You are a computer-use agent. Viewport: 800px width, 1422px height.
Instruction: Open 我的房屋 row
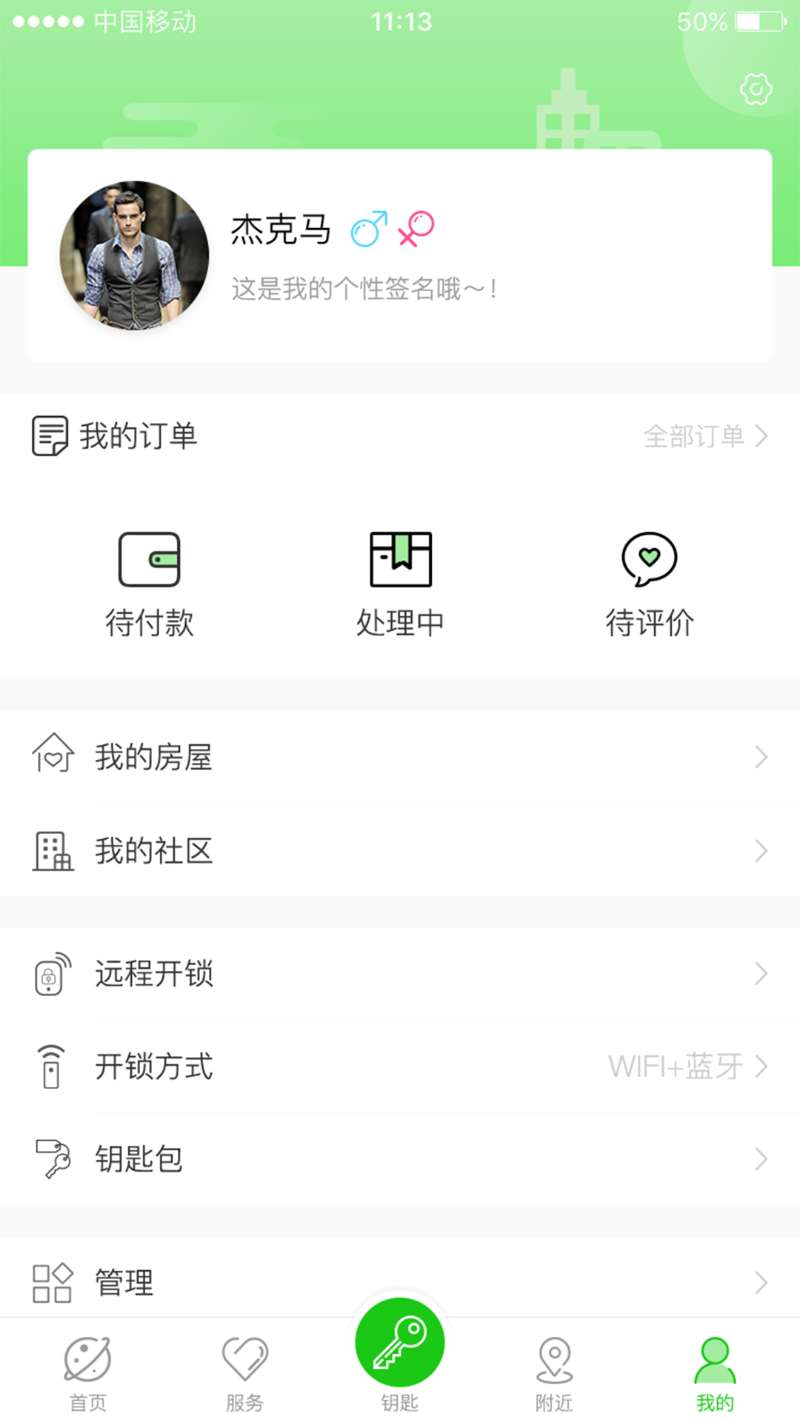[400, 758]
